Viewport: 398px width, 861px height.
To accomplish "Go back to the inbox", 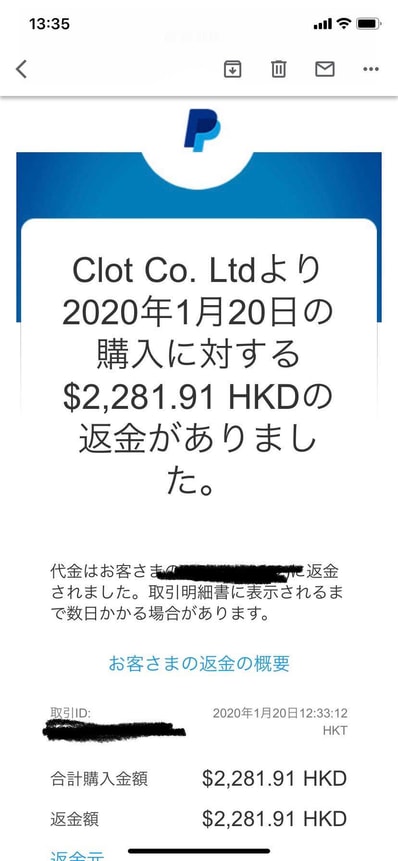I will (x=21, y=69).
